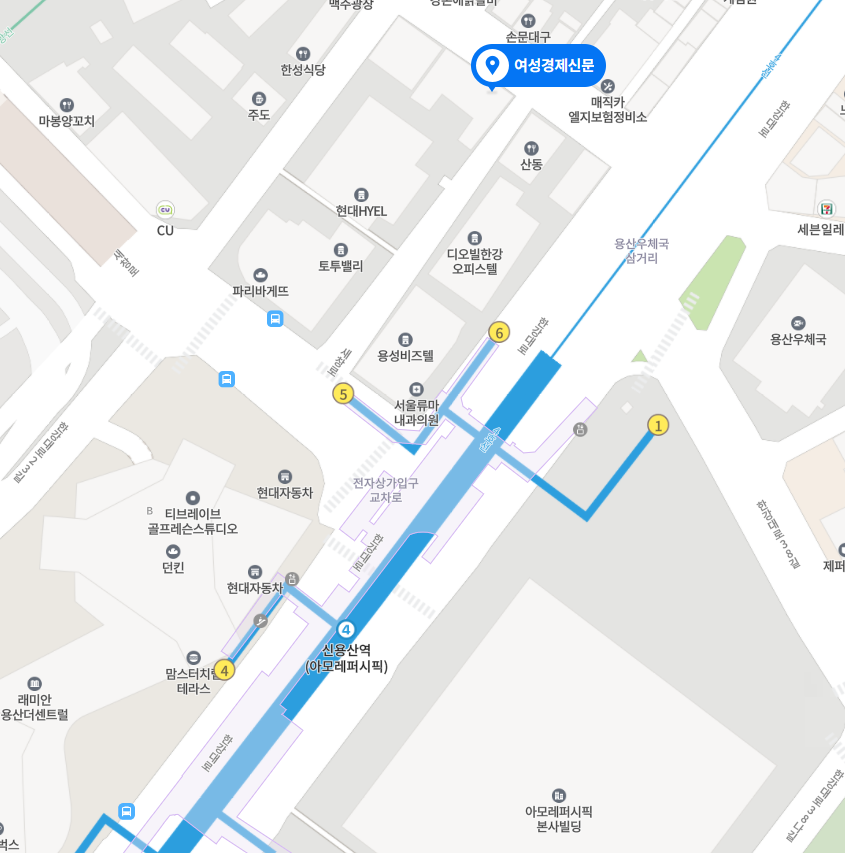View 마봉양꼬치 restaurant details
Screen dimensions: 845x853
[x=66, y=104]
